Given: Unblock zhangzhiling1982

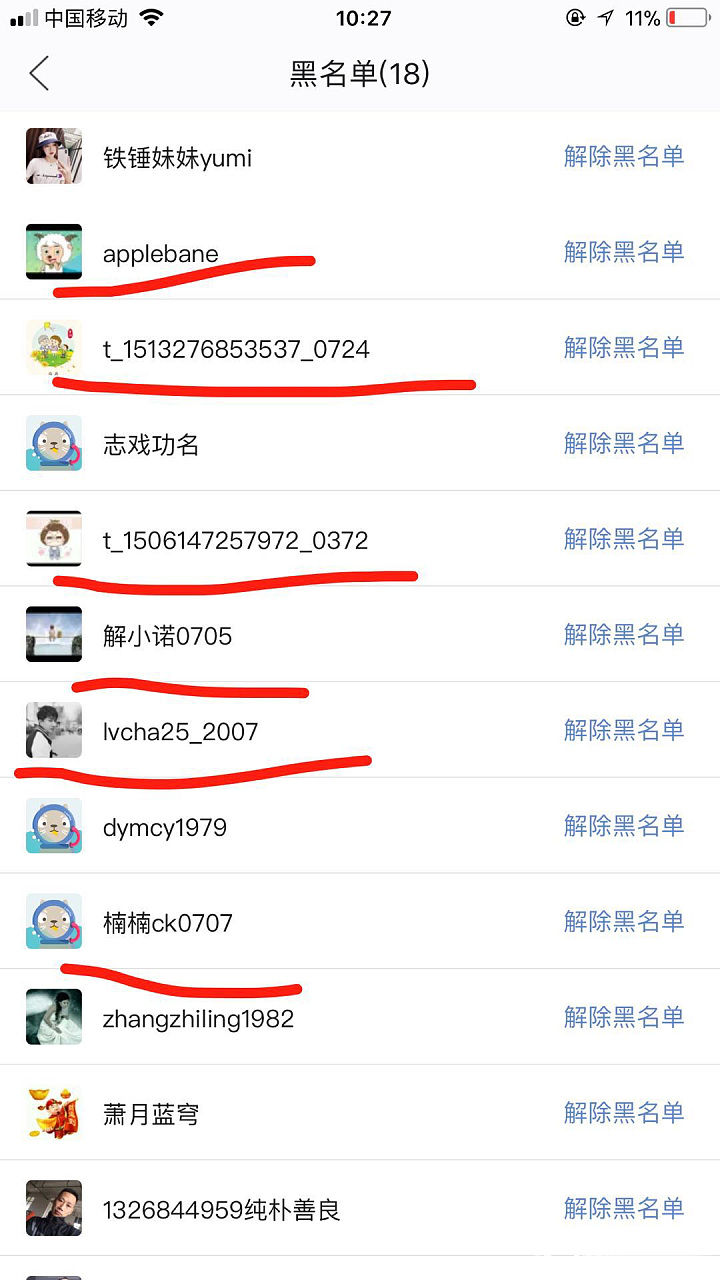Looking at the screenshot, I should [623, 1017].
